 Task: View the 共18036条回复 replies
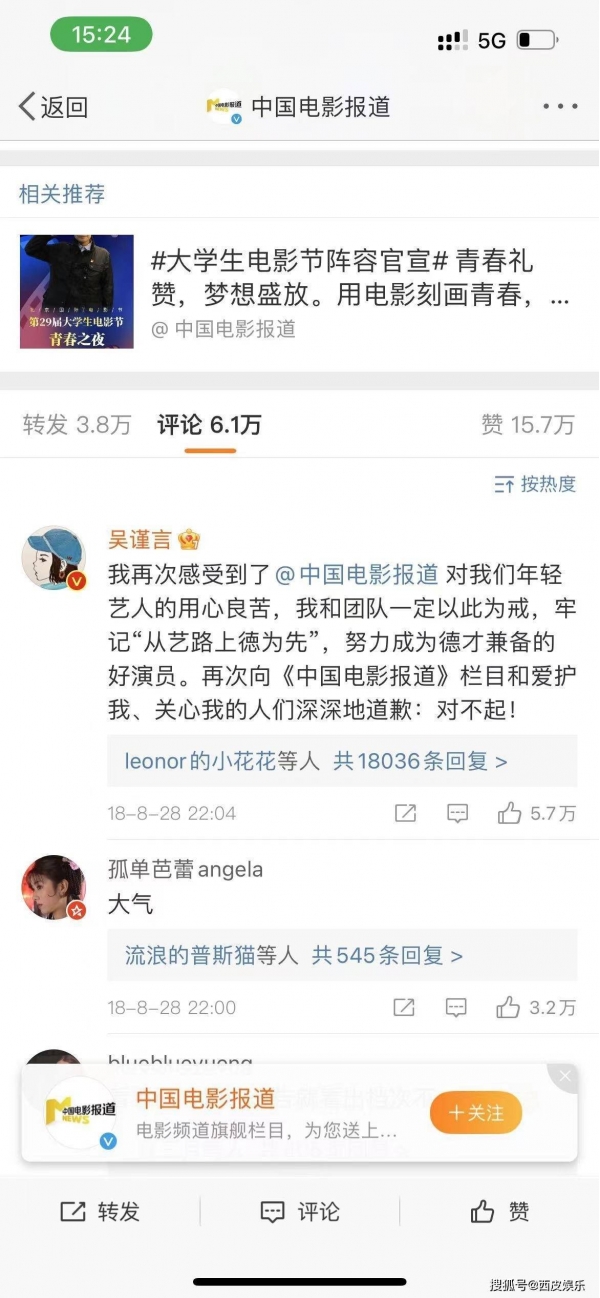[x=420, y=761]
